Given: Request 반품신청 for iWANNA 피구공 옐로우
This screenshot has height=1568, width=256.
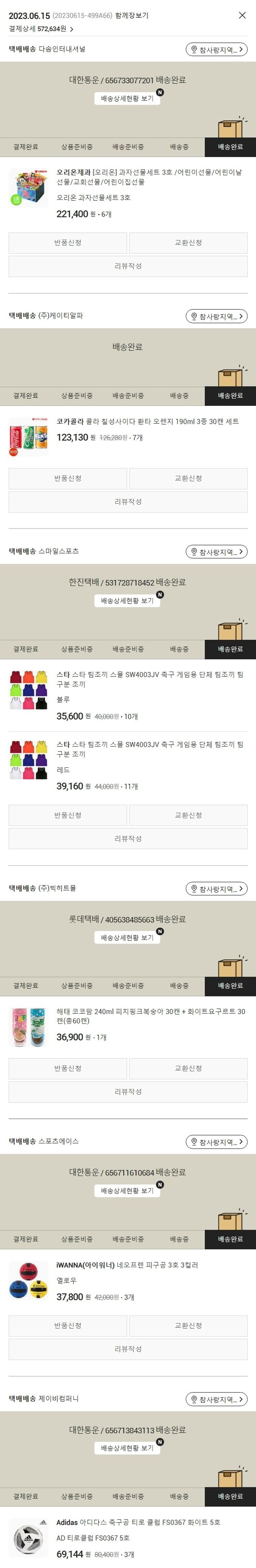Looking at the screenshot, I should pyautogui.click(x=68, y=1325).
